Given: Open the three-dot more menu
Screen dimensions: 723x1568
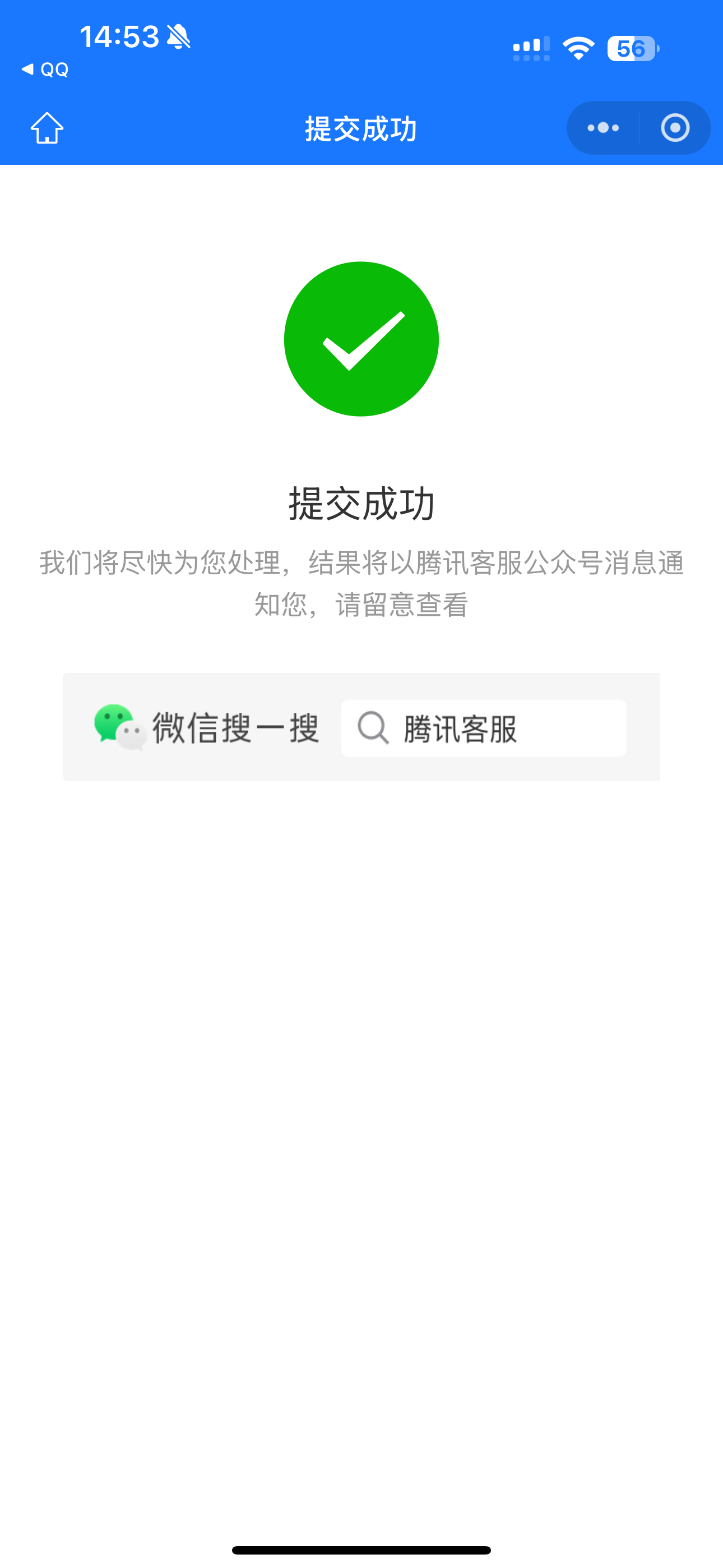Looking at the screenshot, I should point(603,128).
